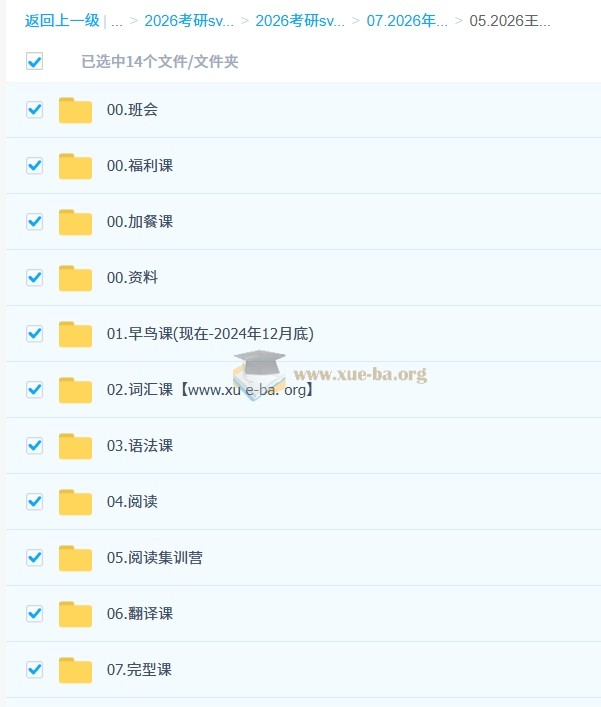Open the 00.班会 folder
This screenshot has width=601, height=707.
coord(132,110)
